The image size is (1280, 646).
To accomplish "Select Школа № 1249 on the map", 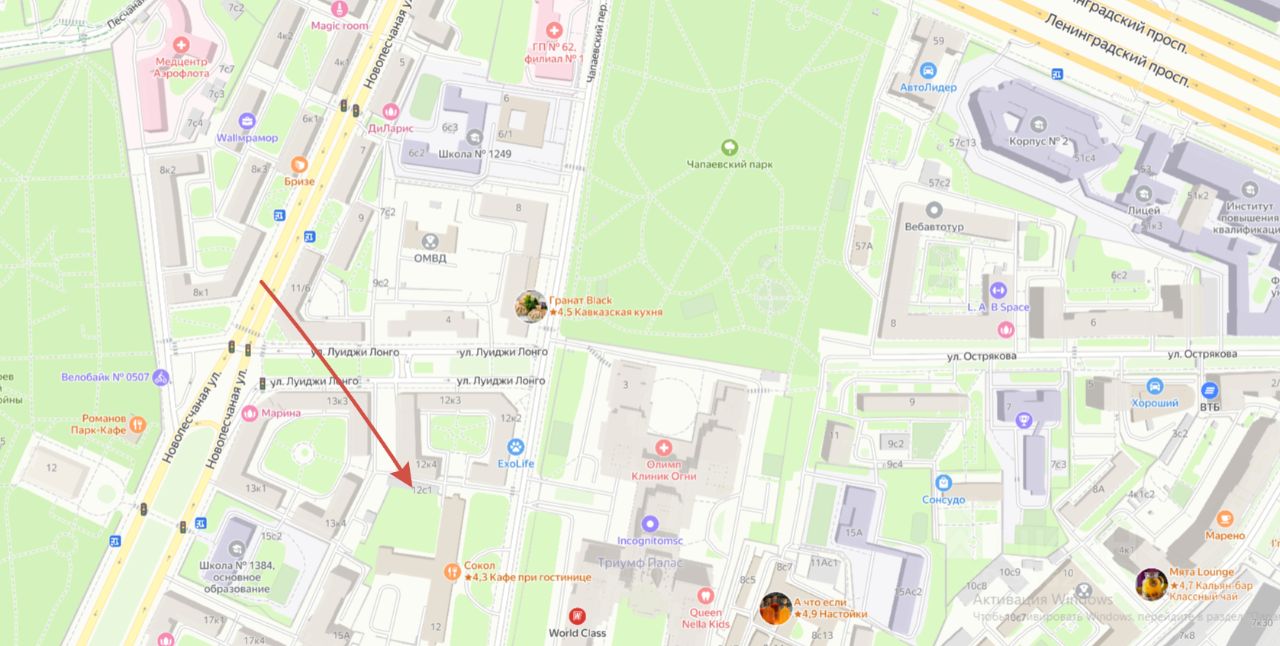I will 475,136.
